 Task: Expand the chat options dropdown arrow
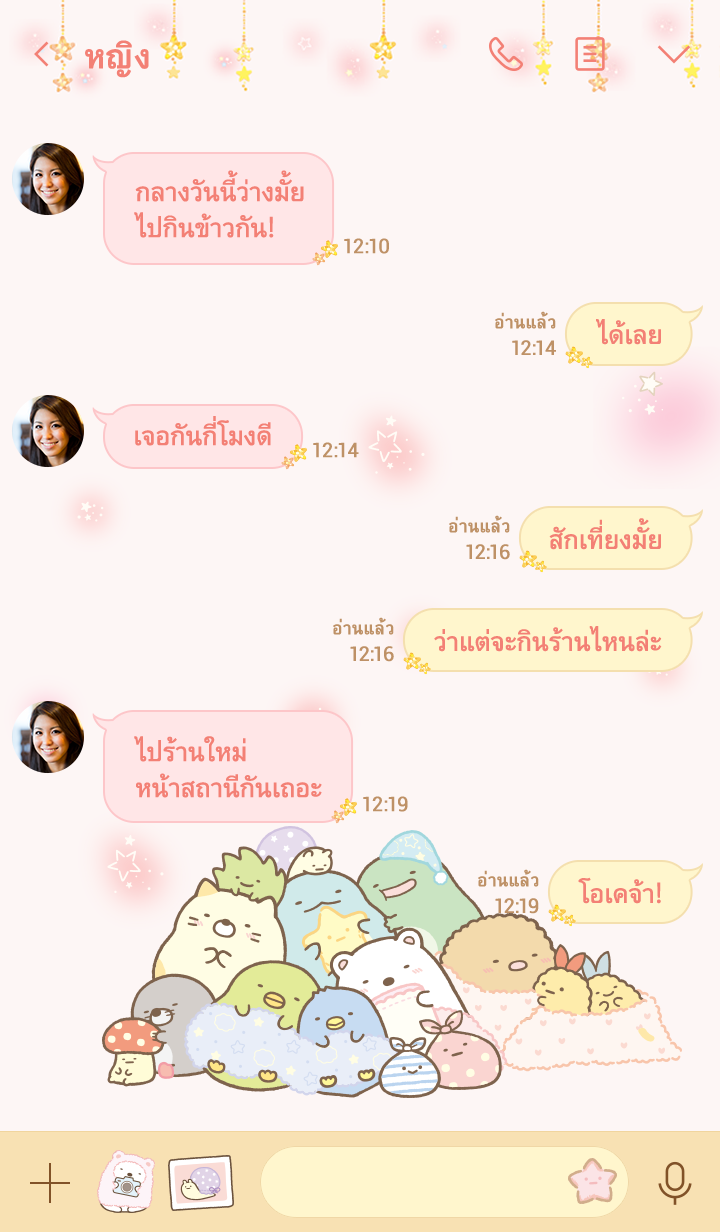[x=673, y=54]
